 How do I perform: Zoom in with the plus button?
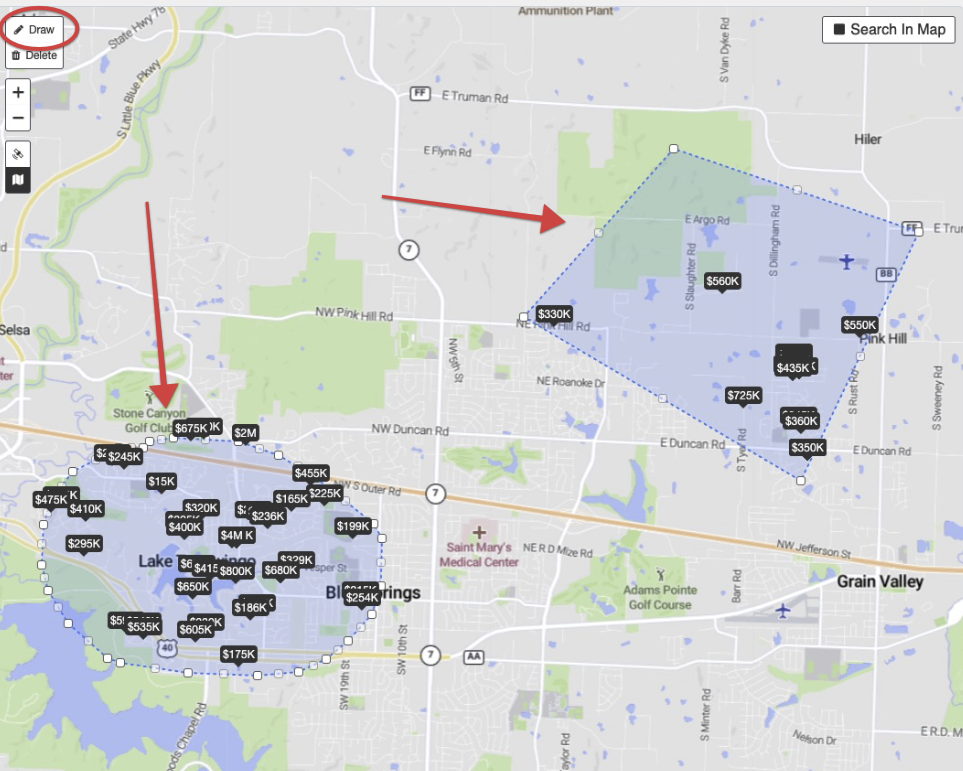coord(18,92)
